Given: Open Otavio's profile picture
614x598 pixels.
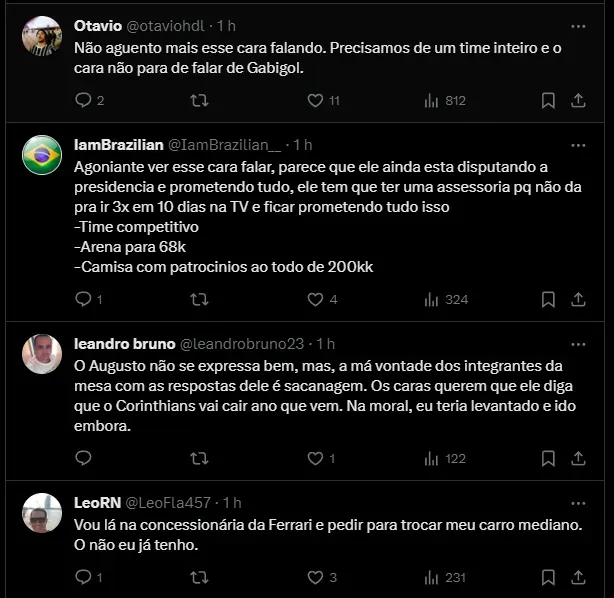Looking at the screenshot, I should point(42,36).
